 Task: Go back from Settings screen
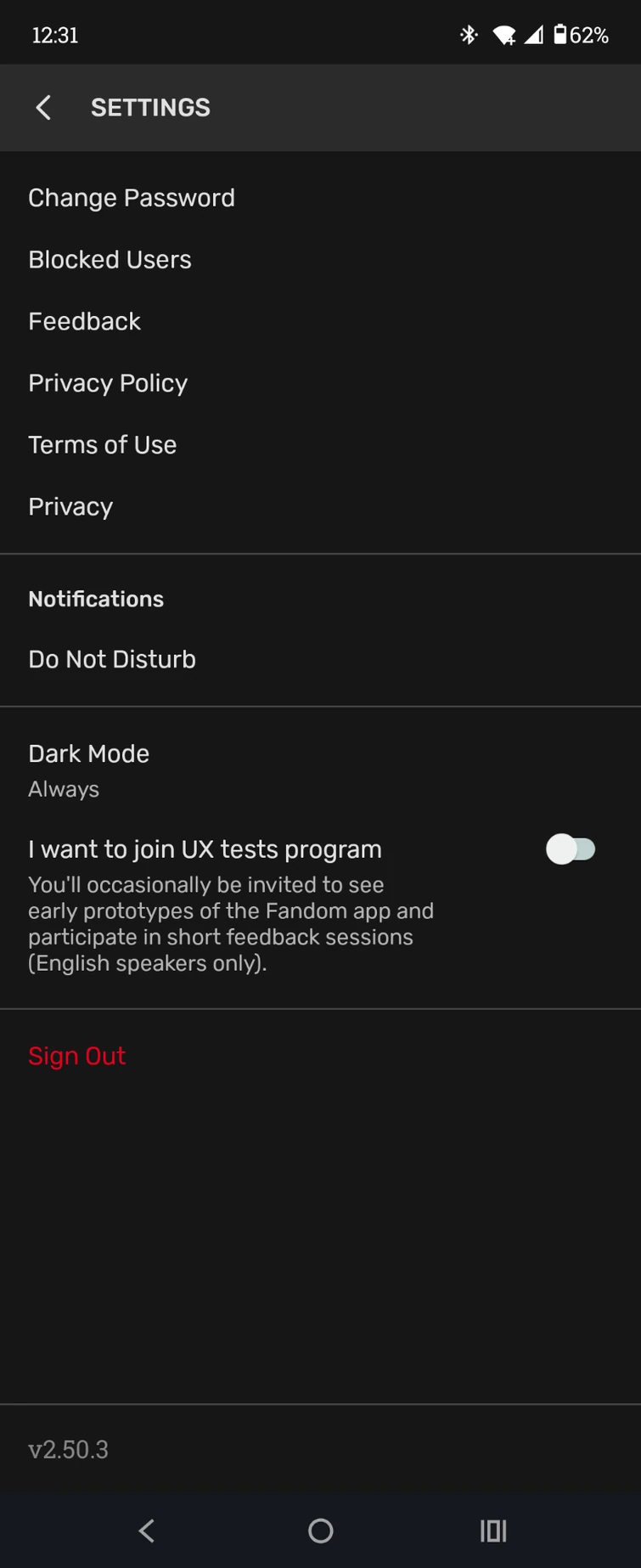(43, 108)
